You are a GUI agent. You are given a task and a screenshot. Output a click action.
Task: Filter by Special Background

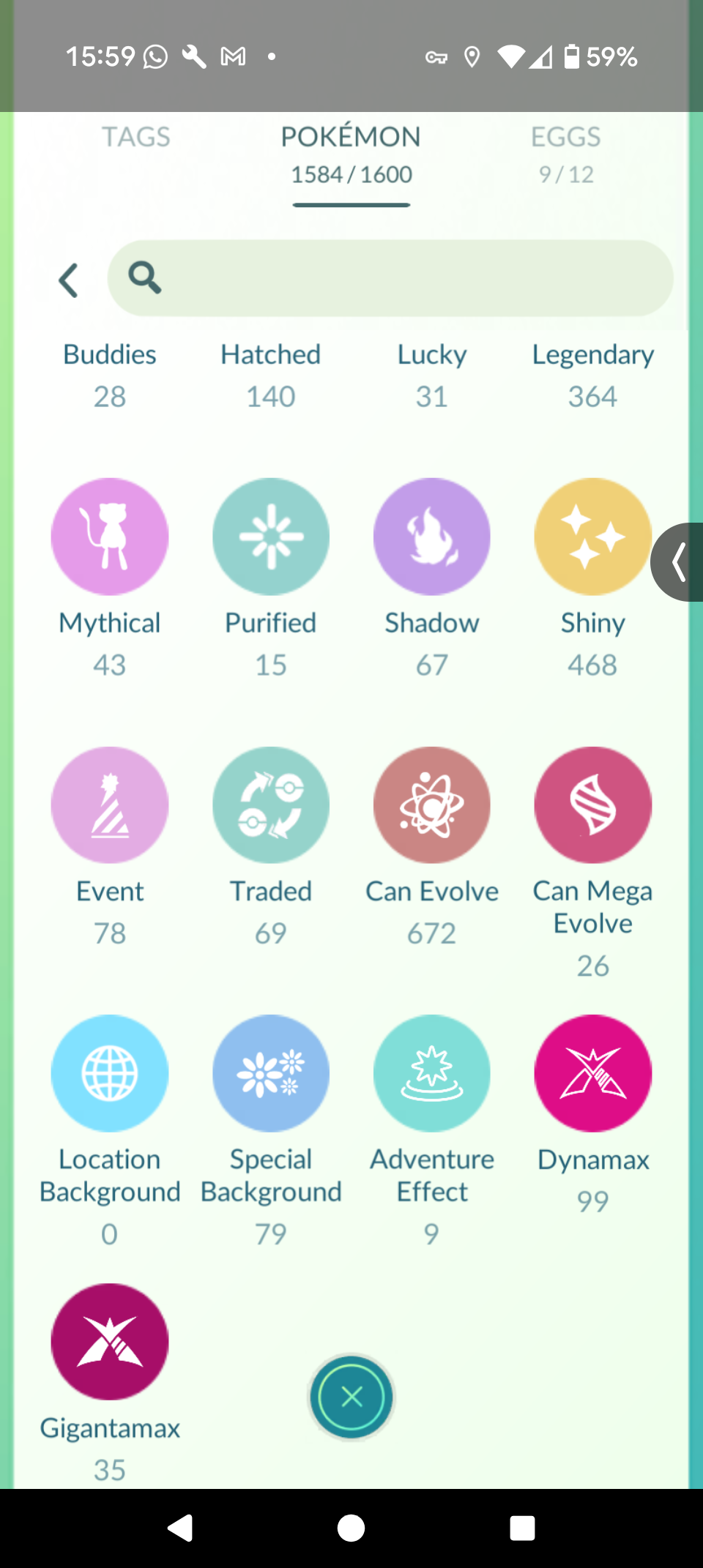271,1073
